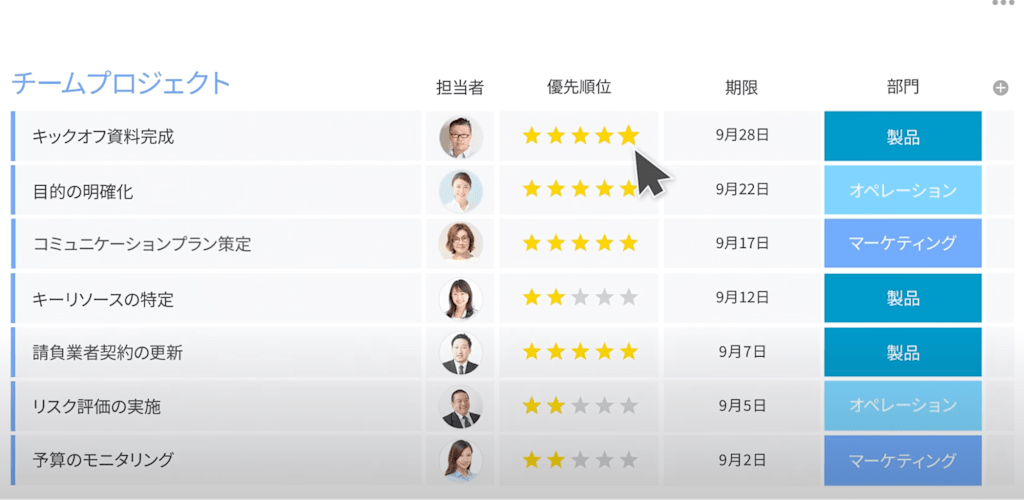Image resolution: width=1024 pixels, height=500 pixels.
Task: Open the キックオフ資料完成 task row
Action: click(217, 136)
